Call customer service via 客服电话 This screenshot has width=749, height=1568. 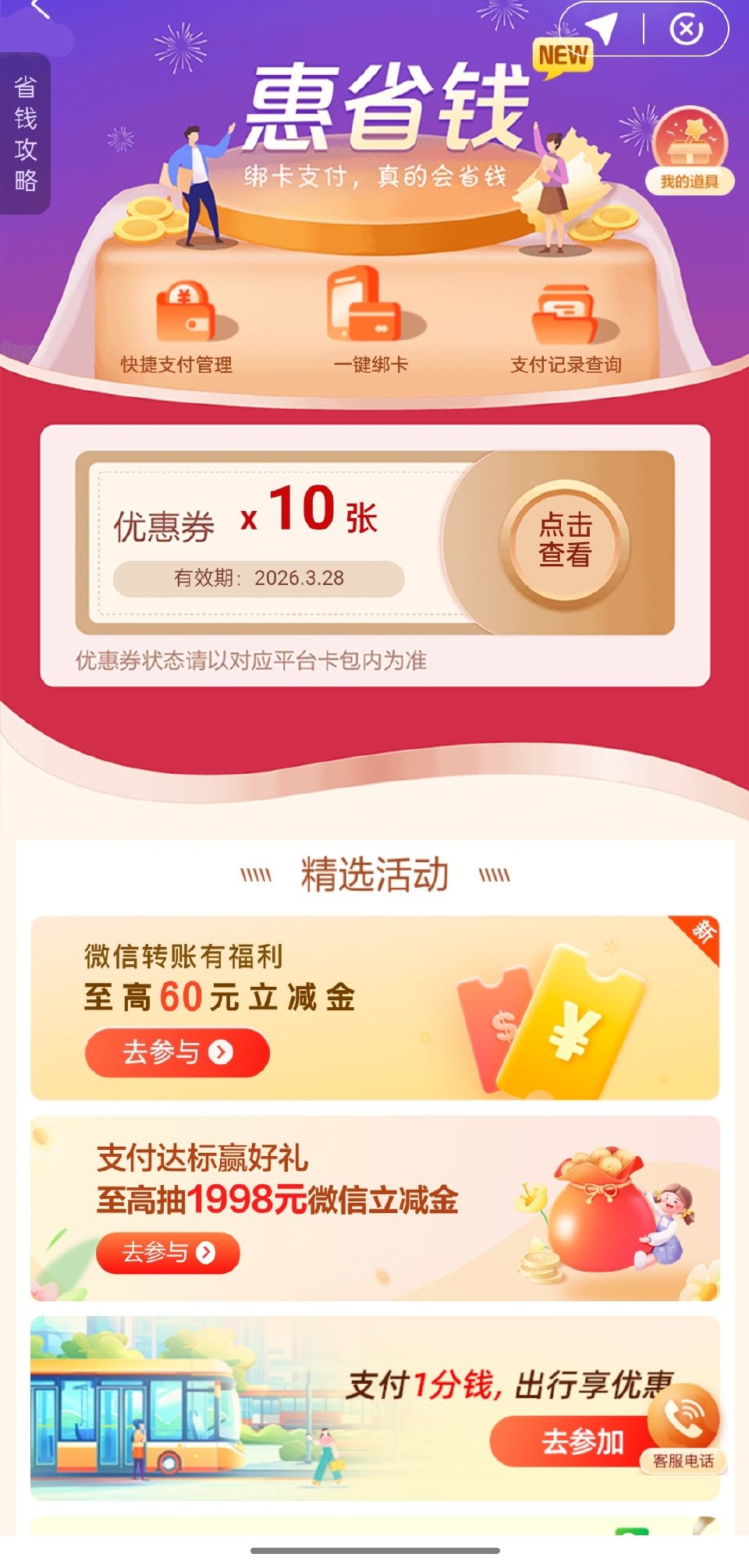click(683, 1428)
